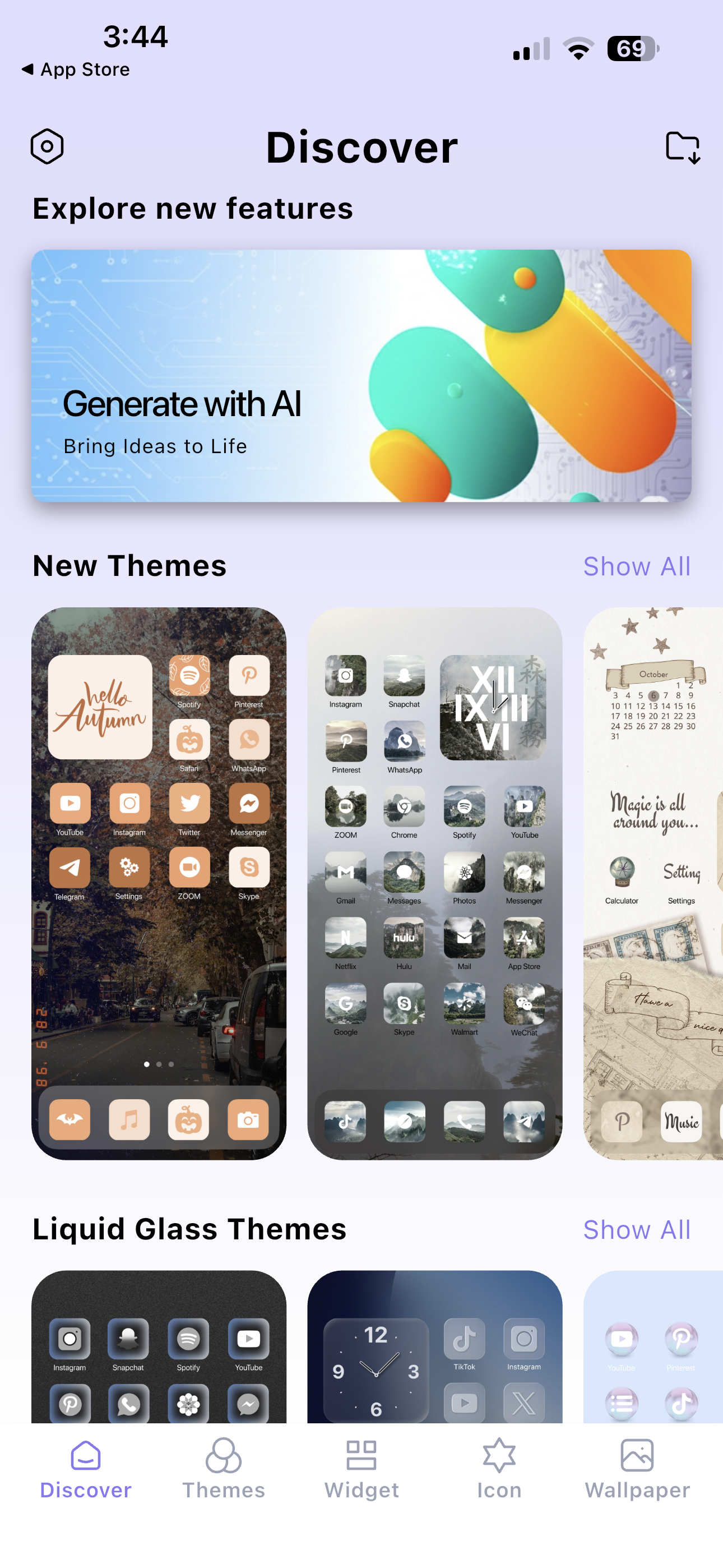Open the Generate with AI banner
The height and width of the screenshot is (1568, 723).
361,376
